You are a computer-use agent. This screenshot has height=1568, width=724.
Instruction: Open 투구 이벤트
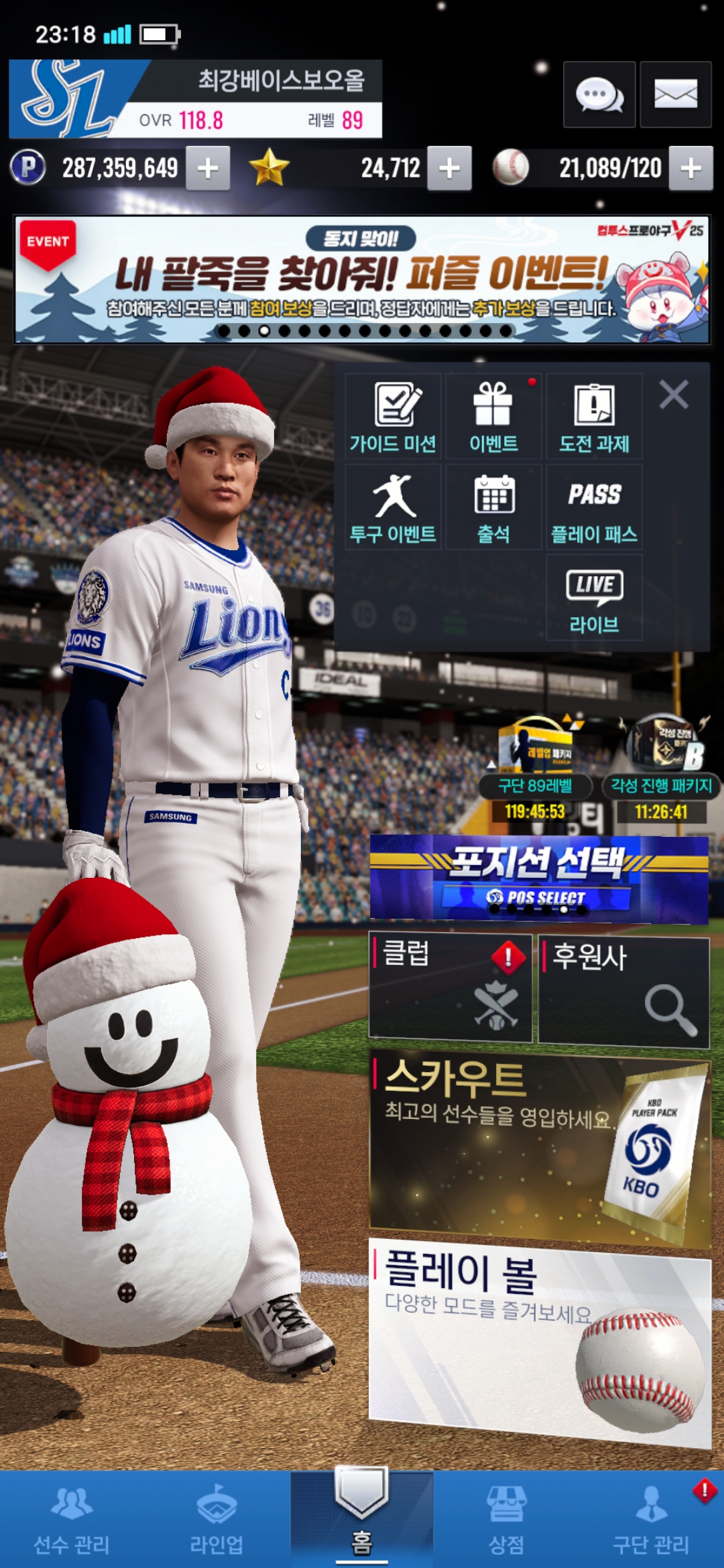point(393,507)
